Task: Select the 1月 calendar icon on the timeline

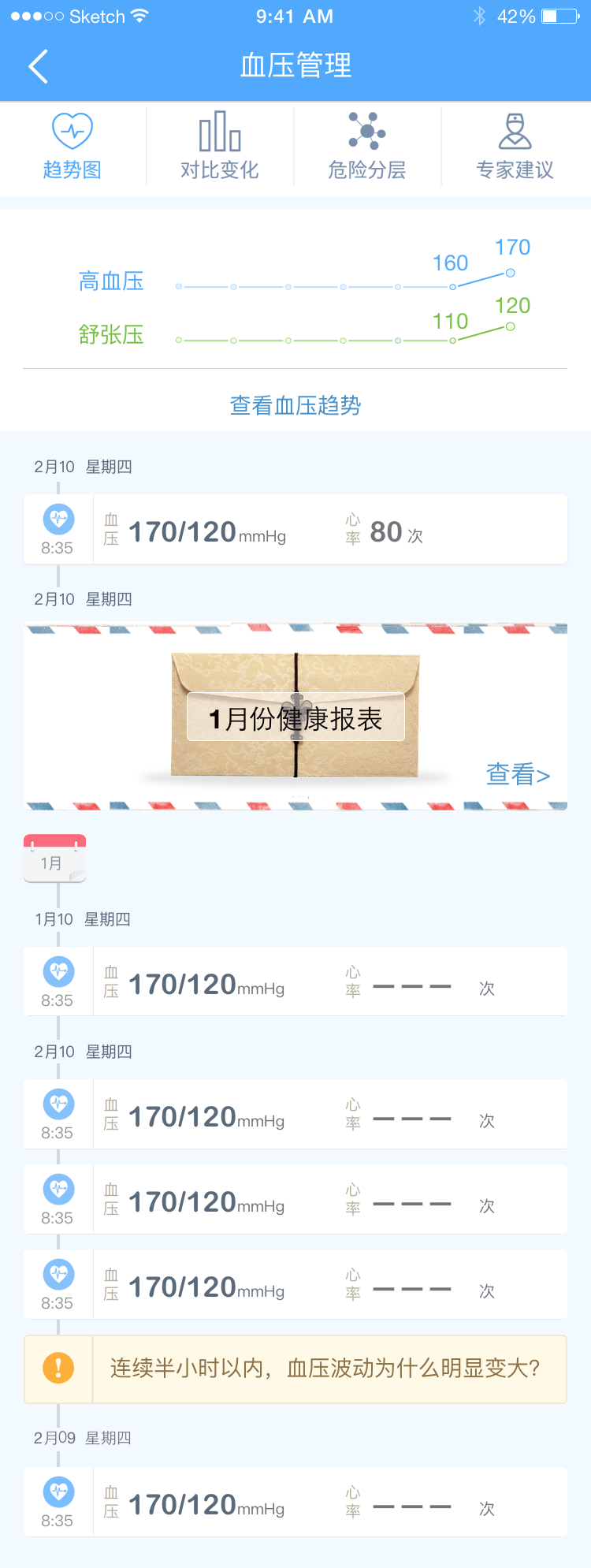Action: pos(54,858)
